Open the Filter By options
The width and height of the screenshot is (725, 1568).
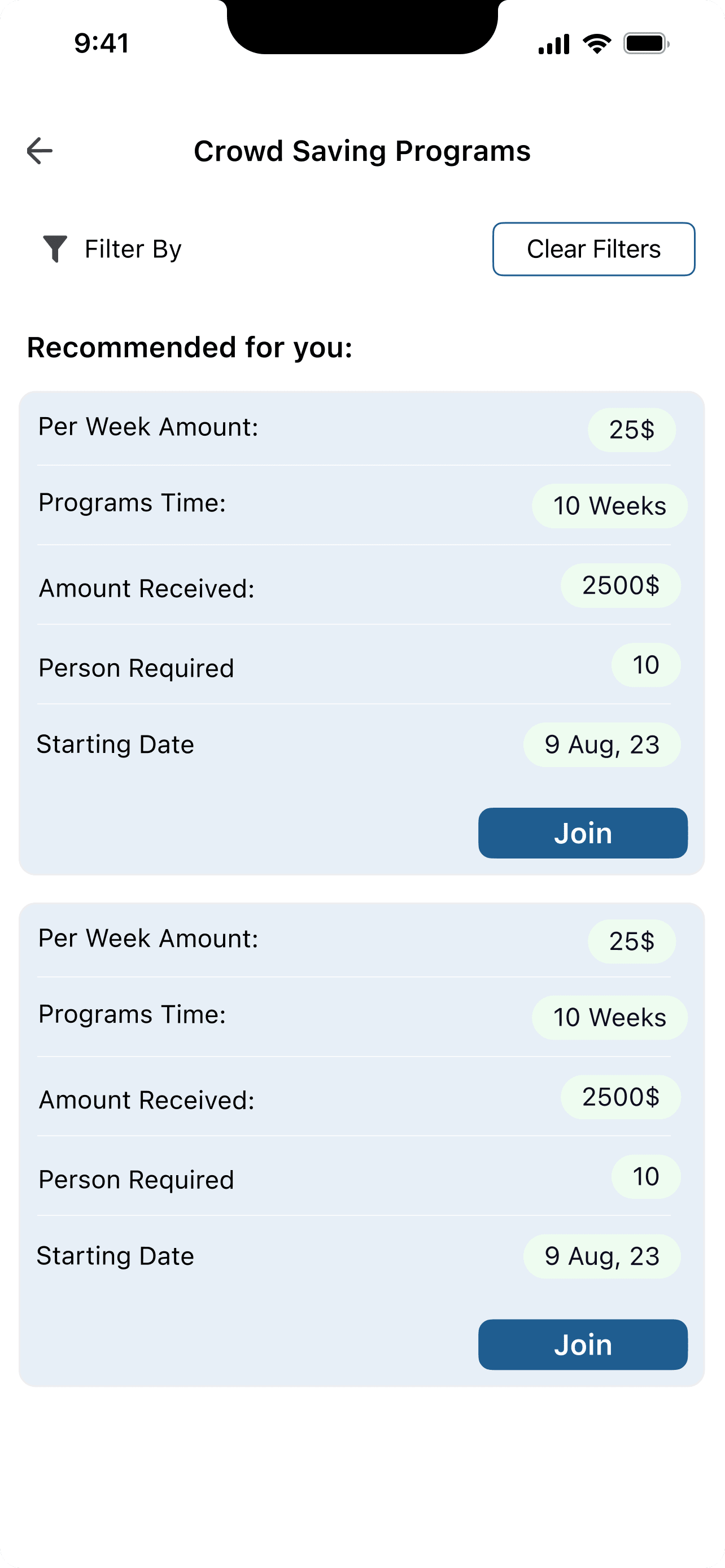pos(112,249)
